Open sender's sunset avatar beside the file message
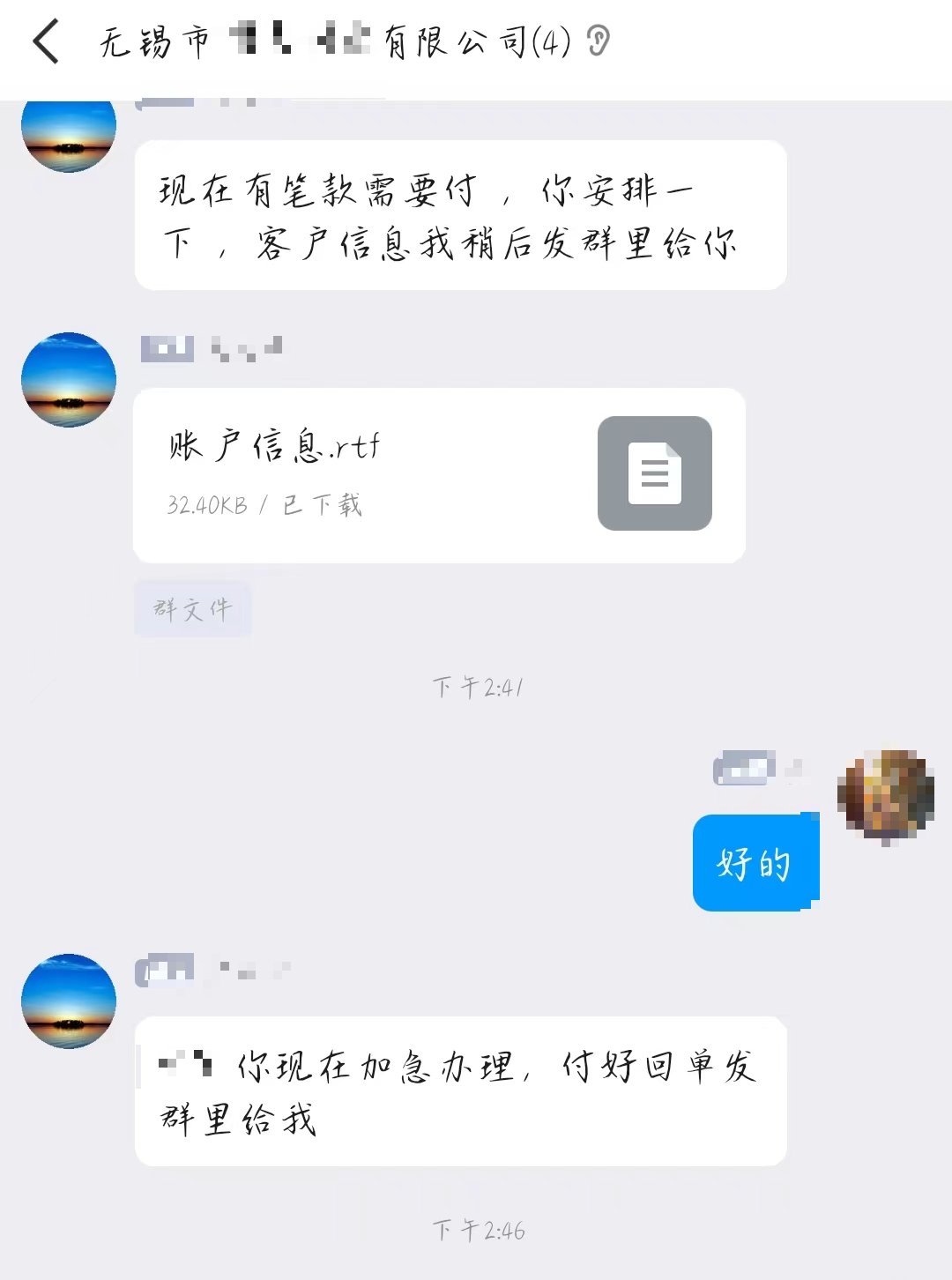 point(69,380)
